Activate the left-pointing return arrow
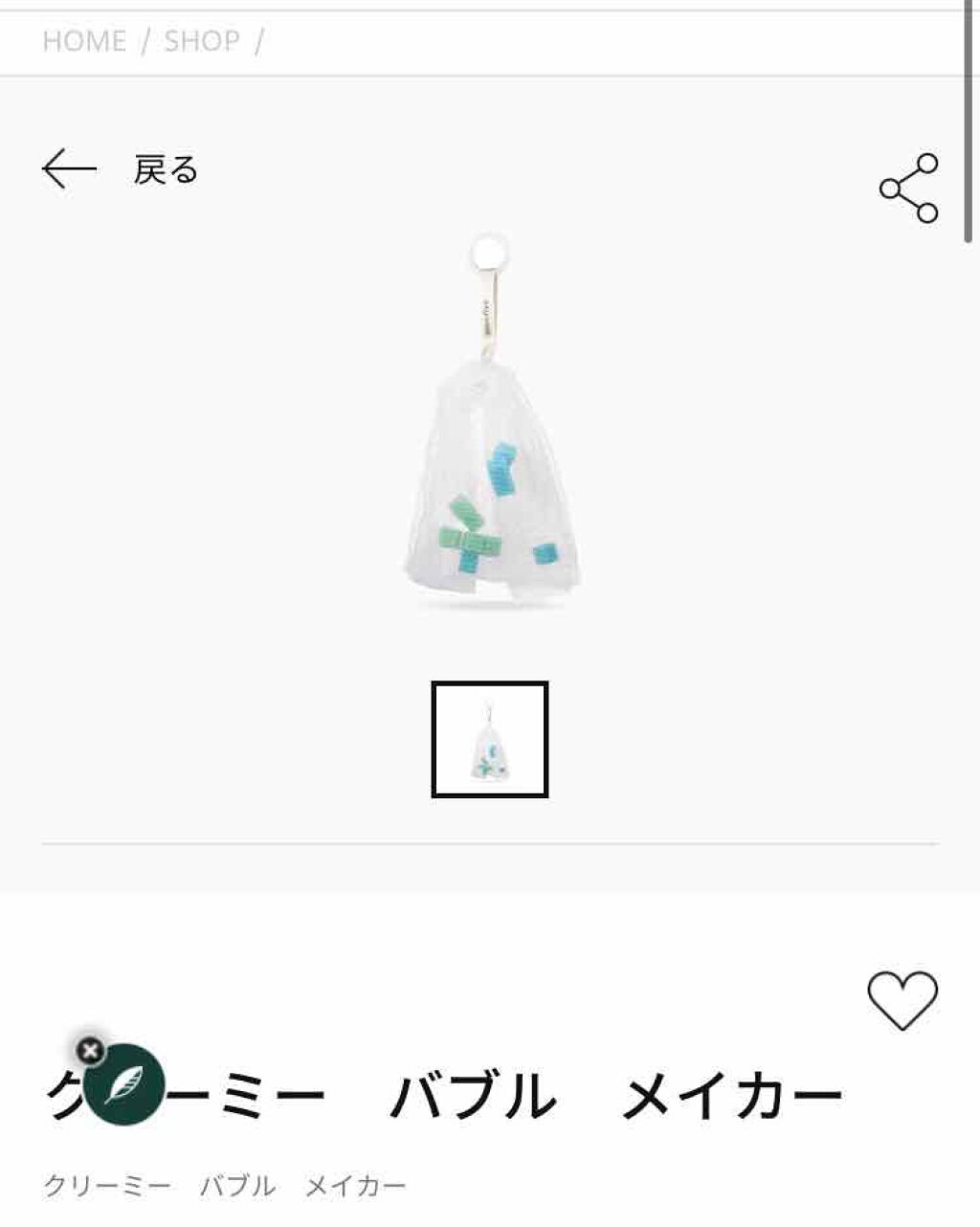980x1227 pixels. (x=68, y=168)
